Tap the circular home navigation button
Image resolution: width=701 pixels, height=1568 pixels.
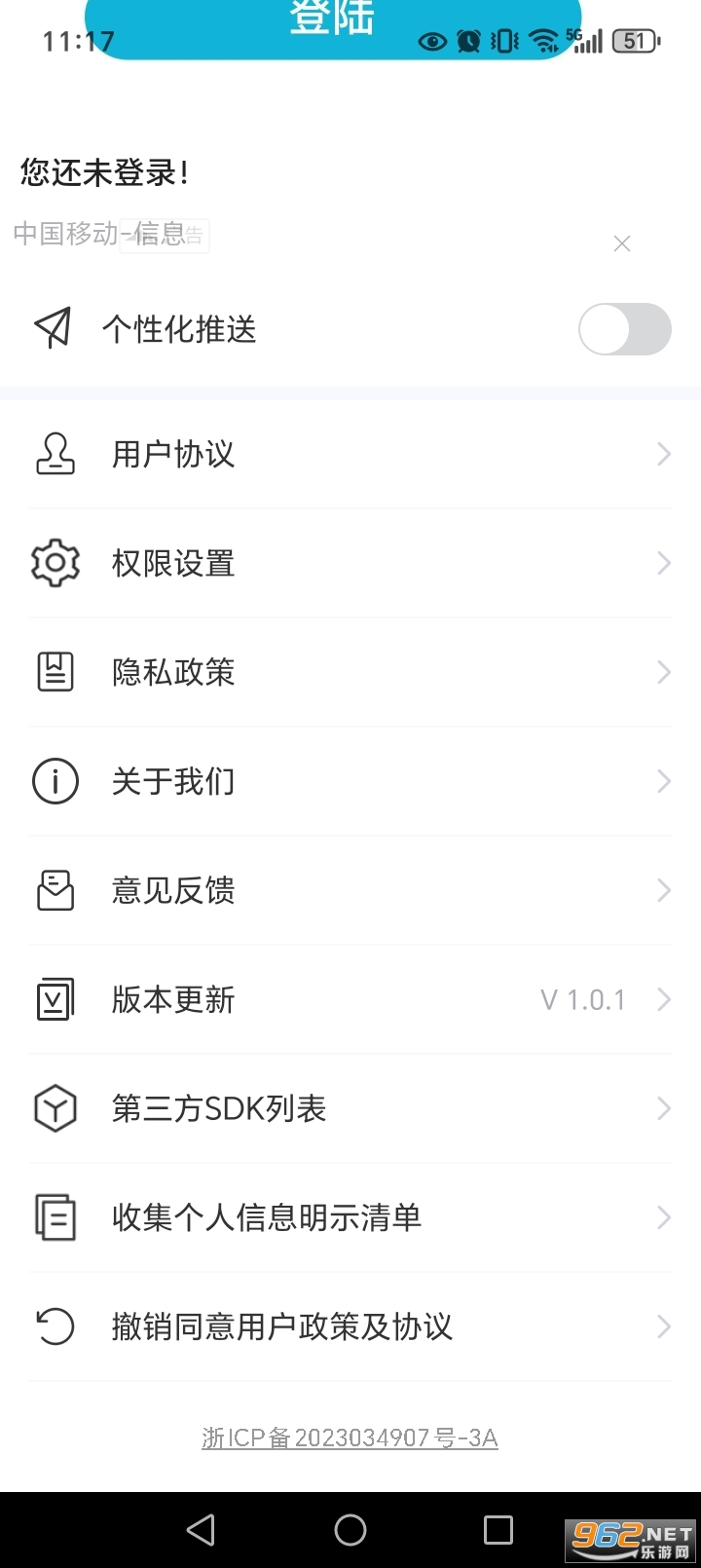click(x=350, y=1531)
